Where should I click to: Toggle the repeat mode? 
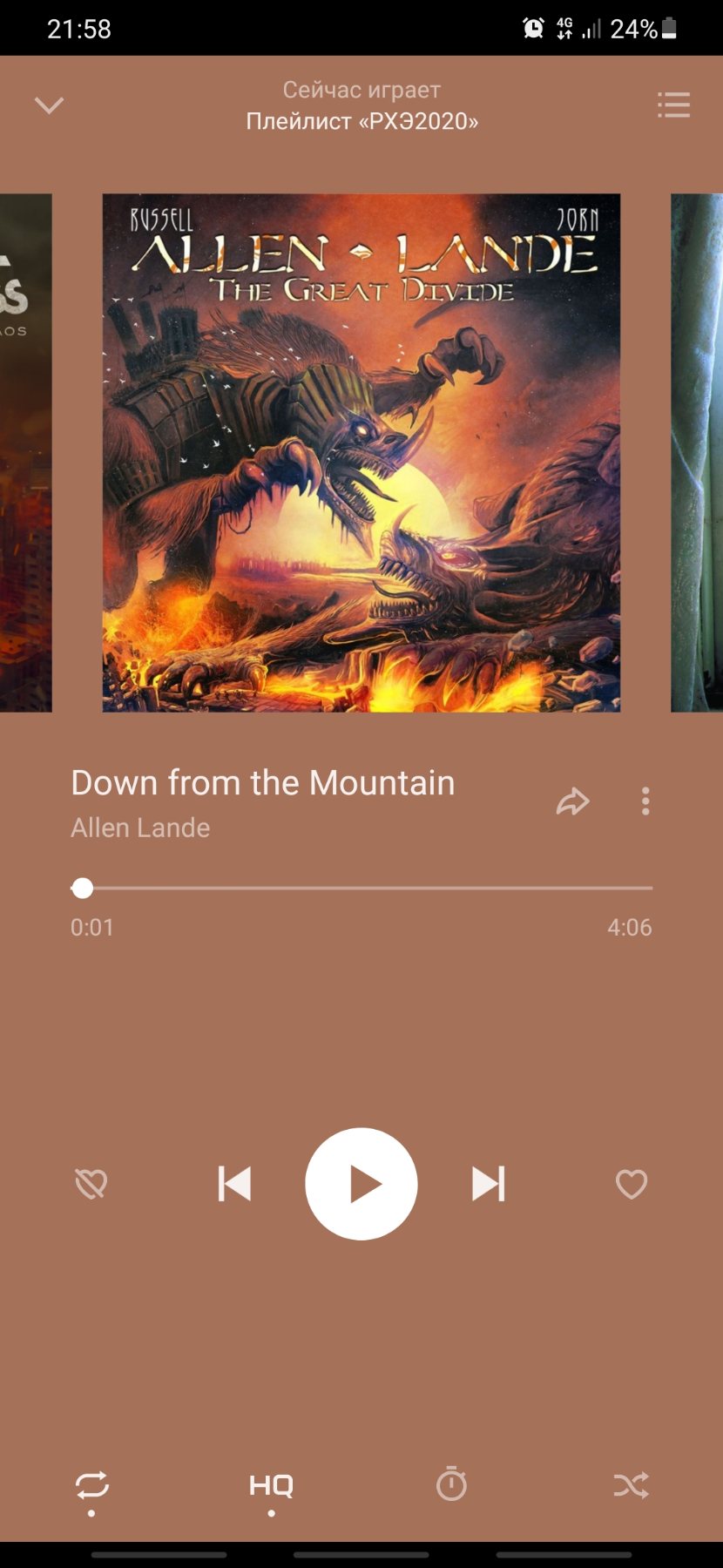click(91, 1485)
